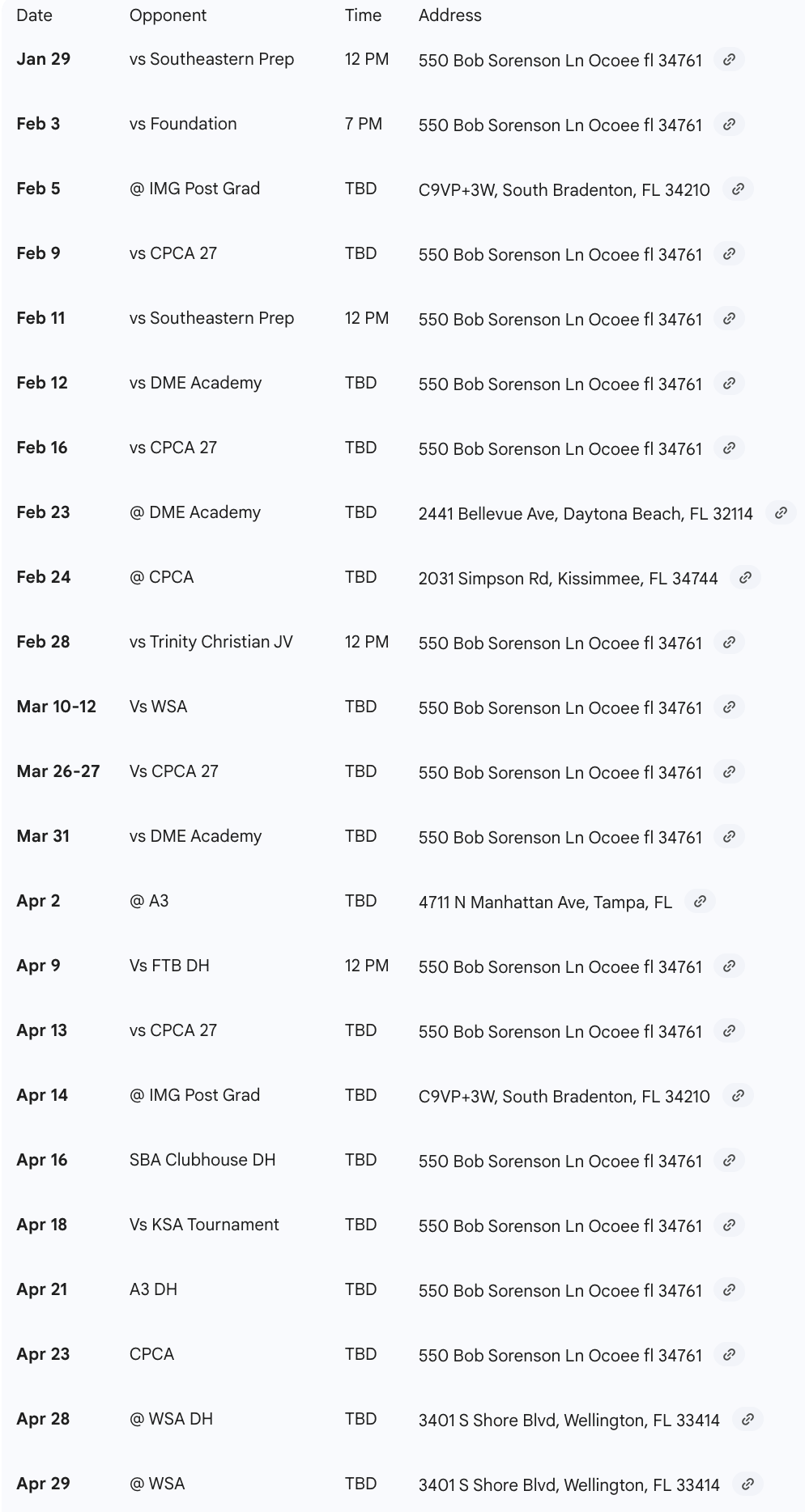Open the link for the Apr 21 A3 DH address
Image resolution: width=805 pixels, height=1512 pixels.
(x=730, y=1289)
